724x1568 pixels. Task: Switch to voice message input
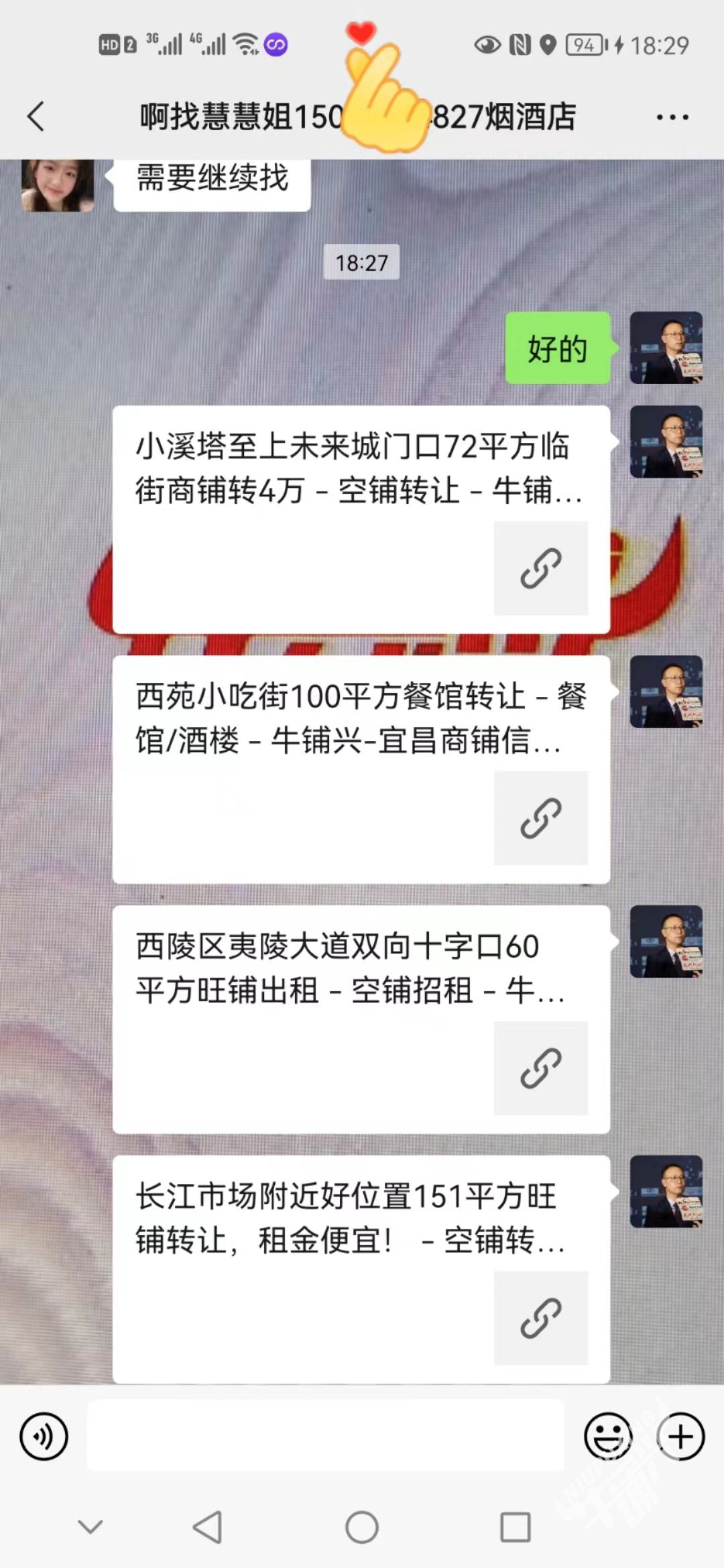(44, 1436)
